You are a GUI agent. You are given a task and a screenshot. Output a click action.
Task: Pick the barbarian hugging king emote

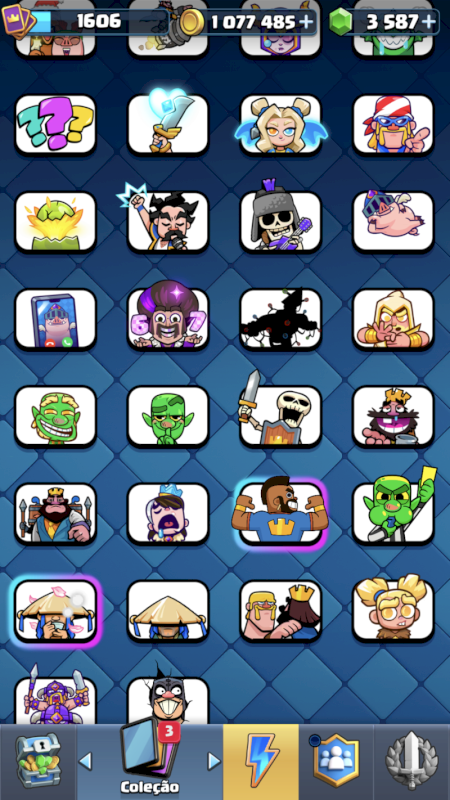(x=281, y=610)
